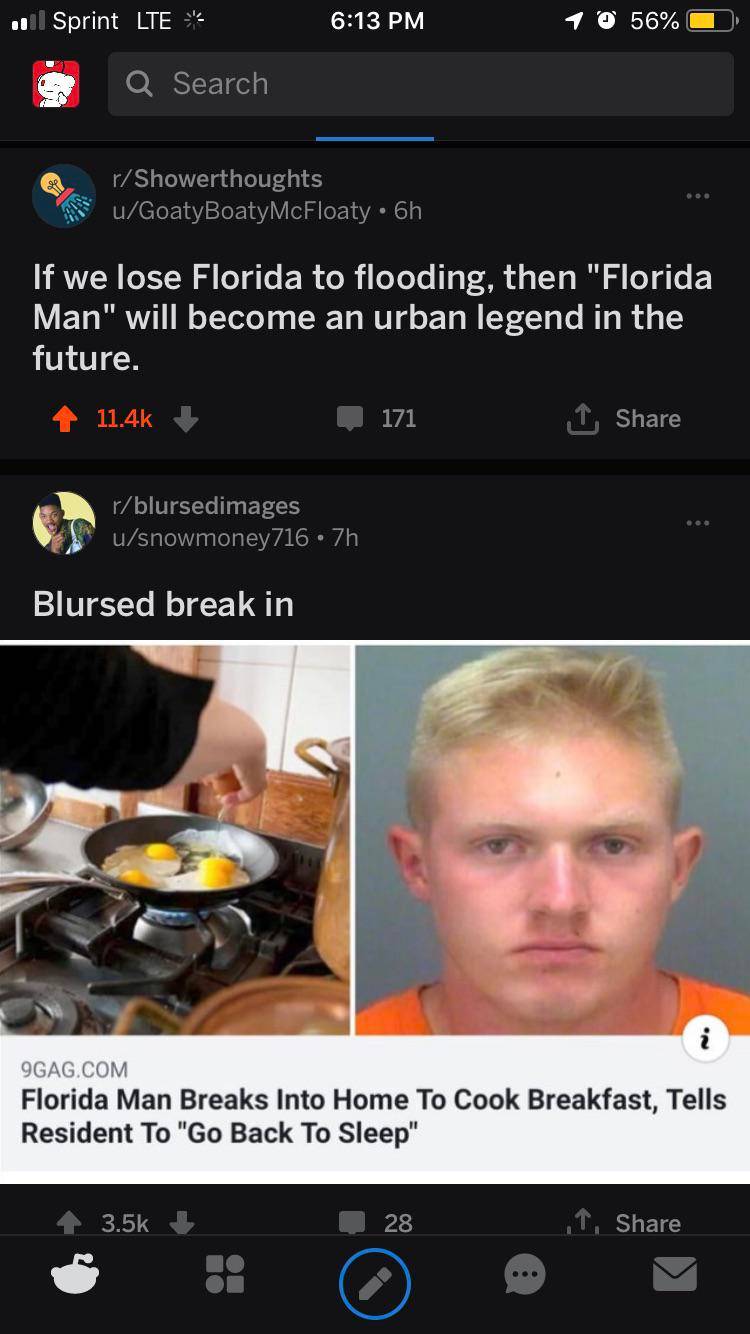Tap the info icon on the link image
This screenshot has width=750, height=1334.
(x=706, y=1040)
